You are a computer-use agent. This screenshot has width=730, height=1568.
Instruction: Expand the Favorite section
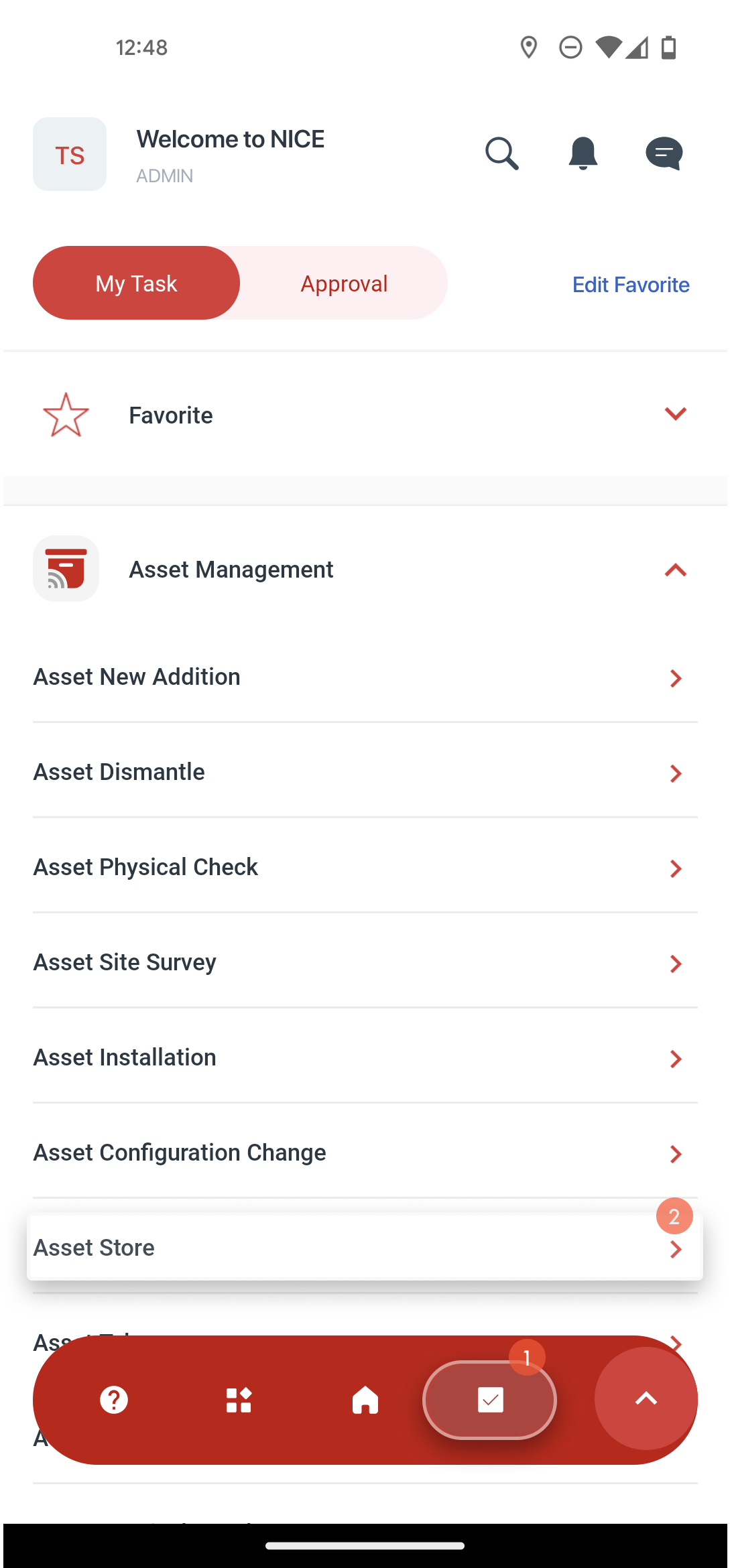(x=365, y=415)
